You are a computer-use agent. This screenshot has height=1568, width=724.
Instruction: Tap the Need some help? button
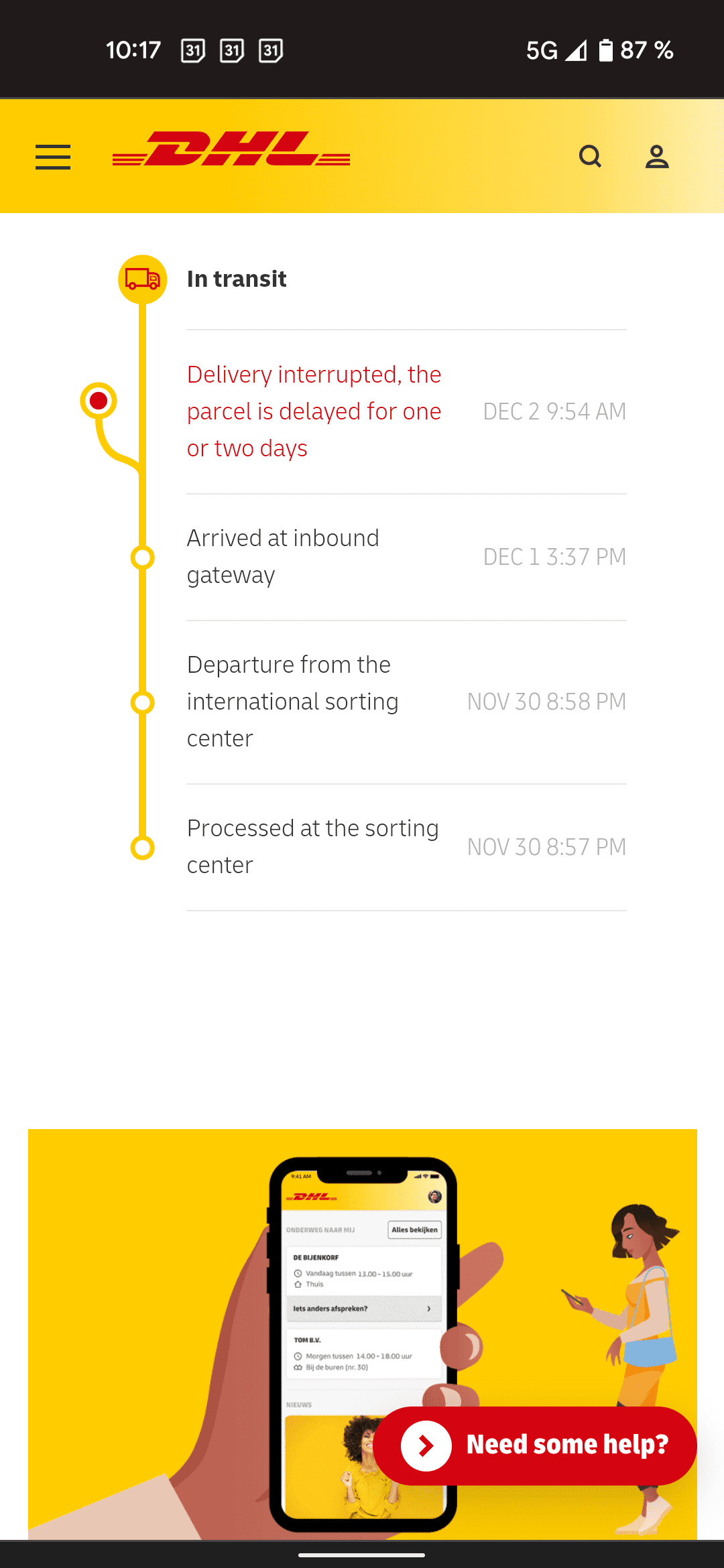click(535, 1445)
